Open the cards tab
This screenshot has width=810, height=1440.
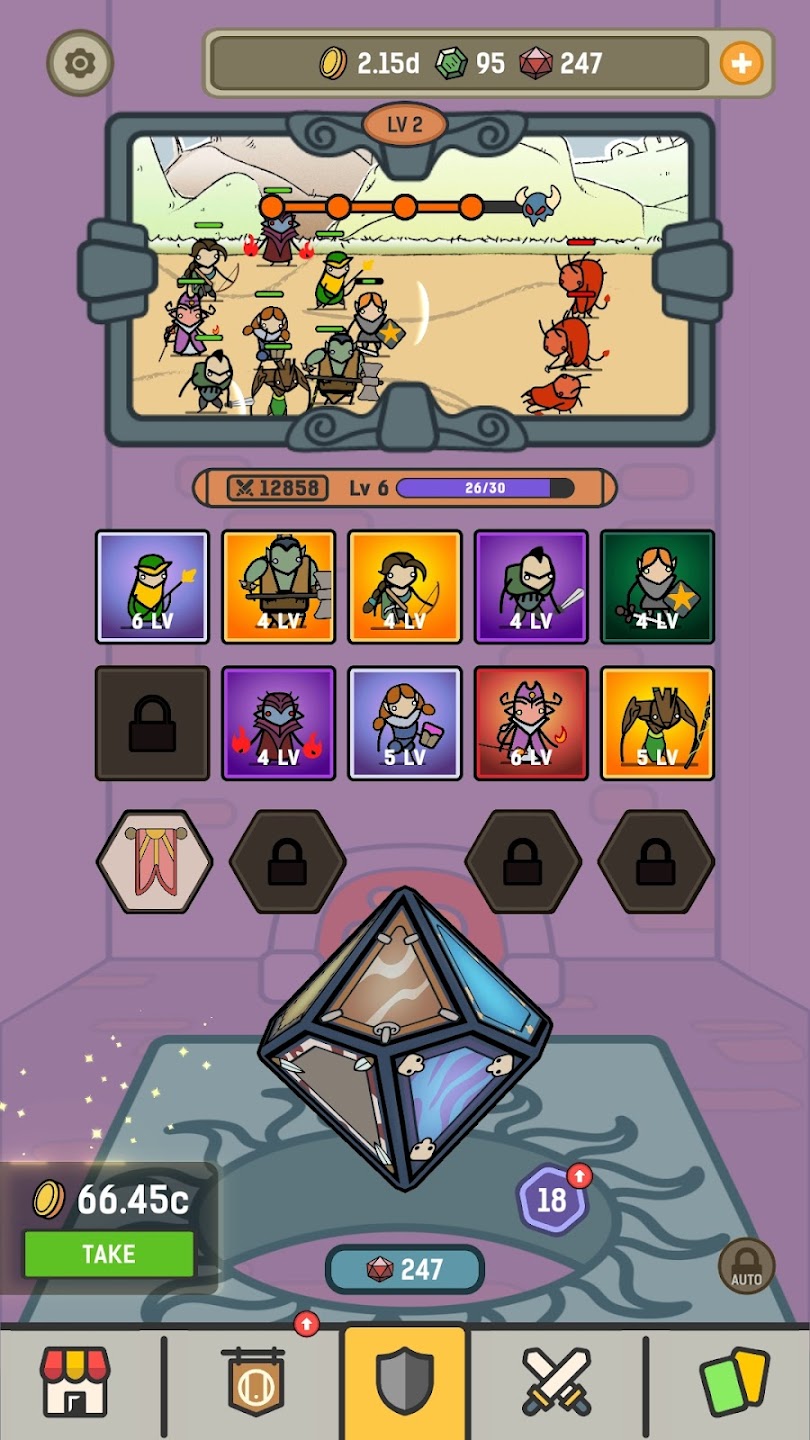point(735,1382)
